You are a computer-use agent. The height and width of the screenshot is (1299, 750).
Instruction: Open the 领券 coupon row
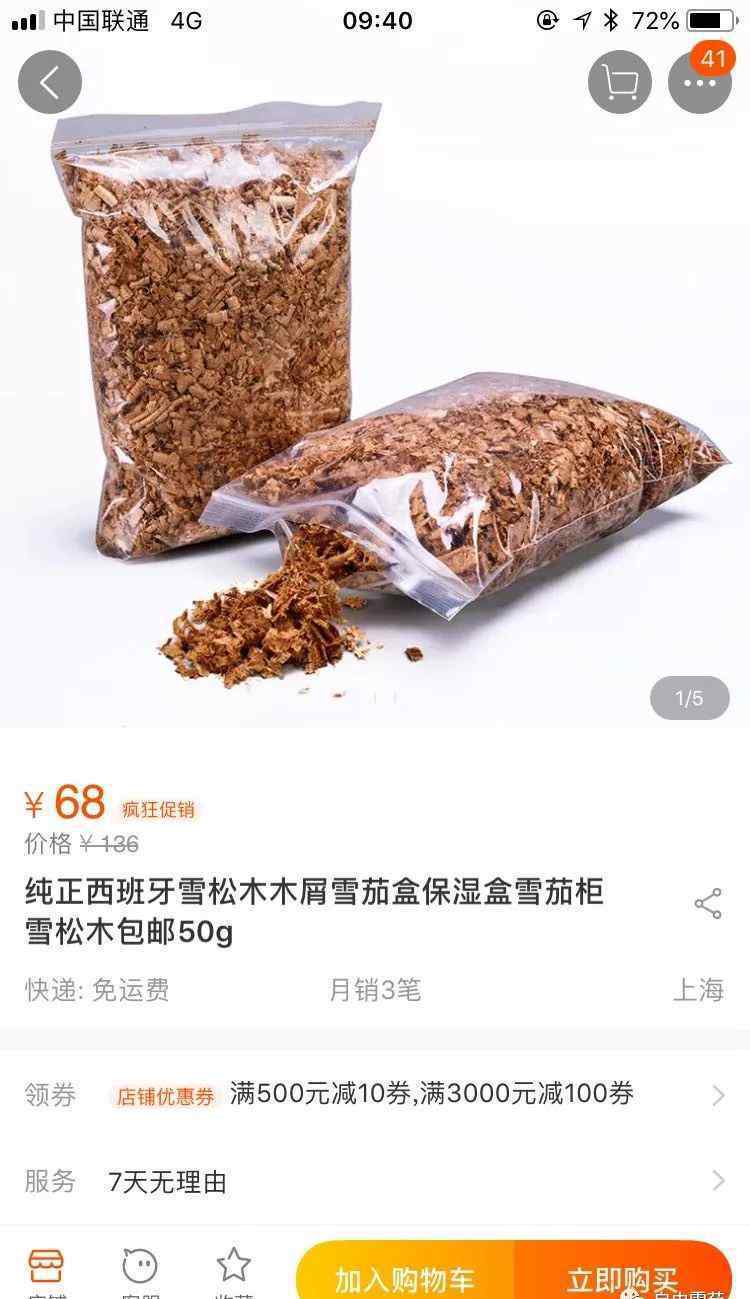(x=375, y=1095)
